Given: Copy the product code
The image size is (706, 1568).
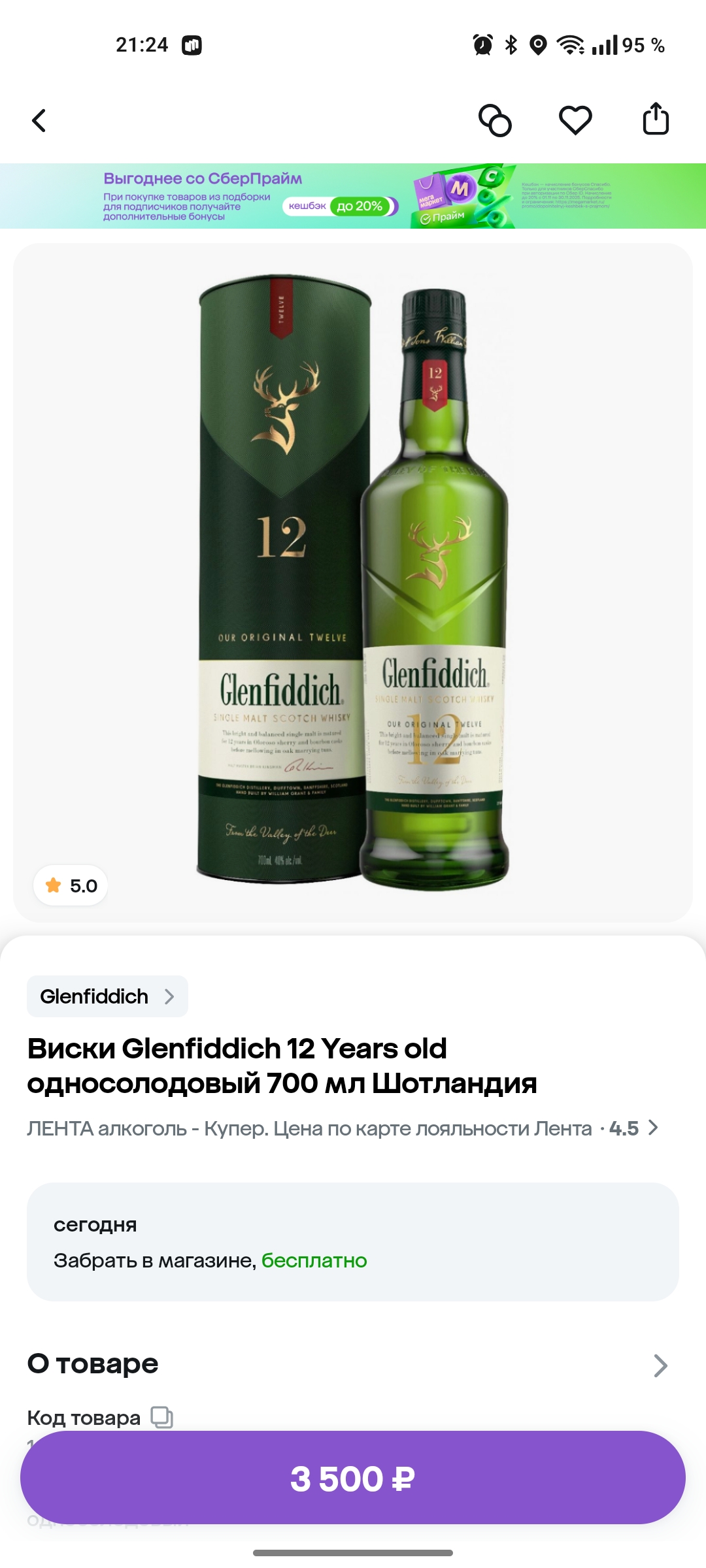Looking at the screenshot, I should 161,1417.
